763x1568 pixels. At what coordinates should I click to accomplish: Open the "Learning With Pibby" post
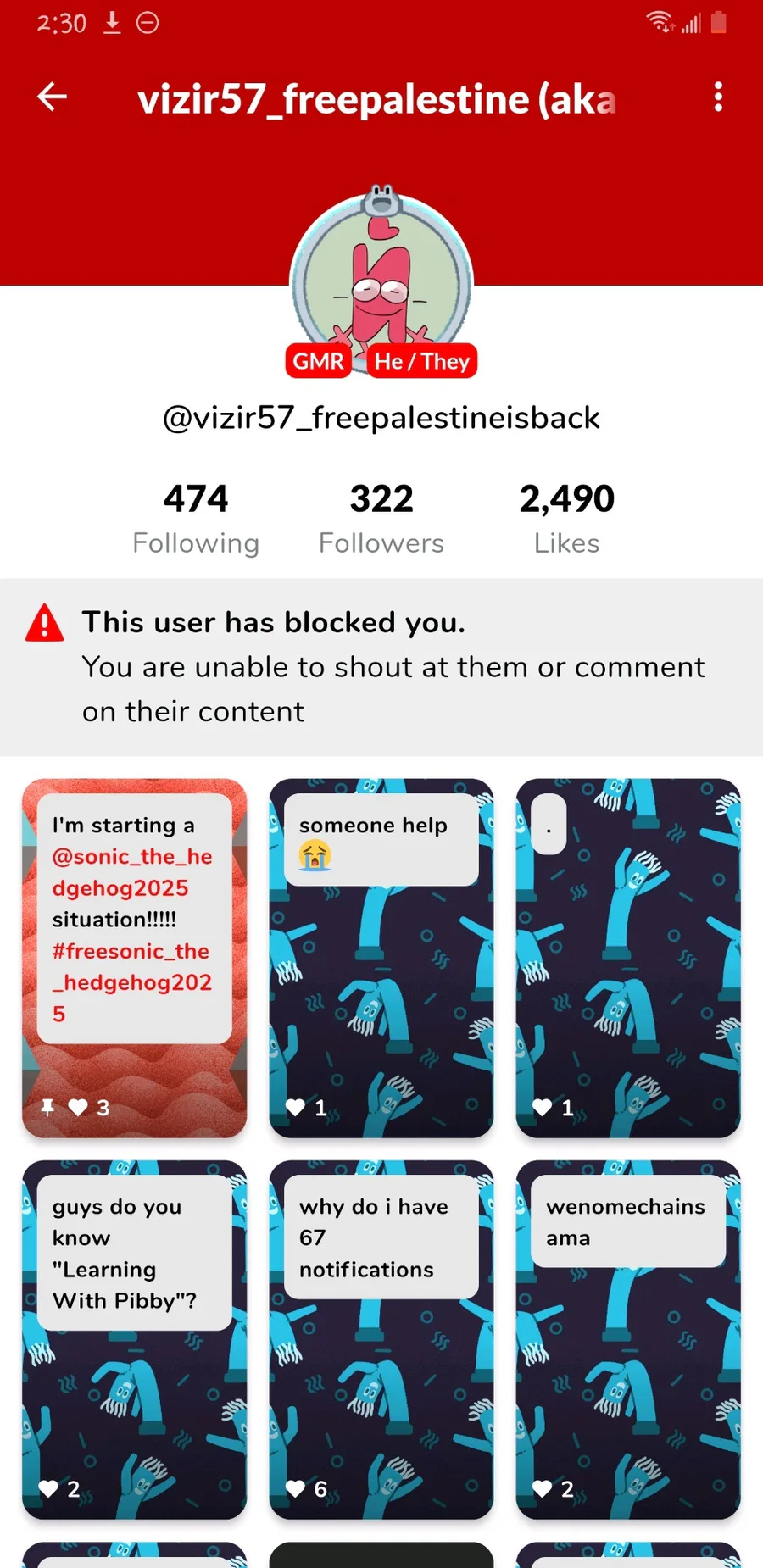134,1339
